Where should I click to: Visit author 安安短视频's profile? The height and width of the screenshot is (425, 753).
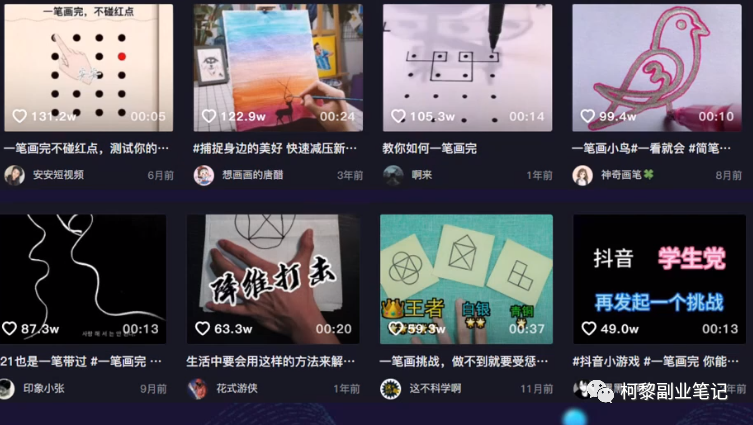point(58,175)
